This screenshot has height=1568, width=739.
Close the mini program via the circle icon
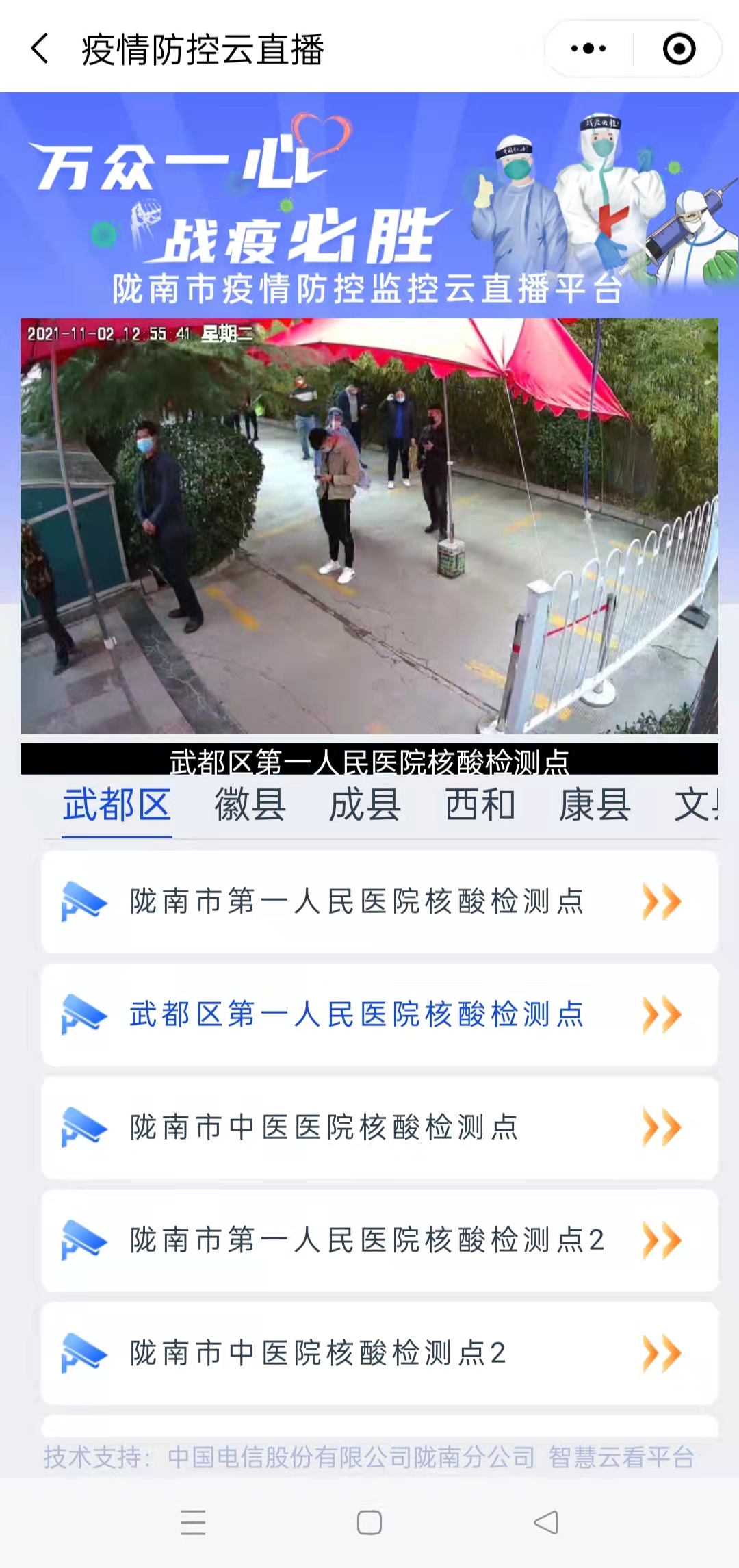679,49
